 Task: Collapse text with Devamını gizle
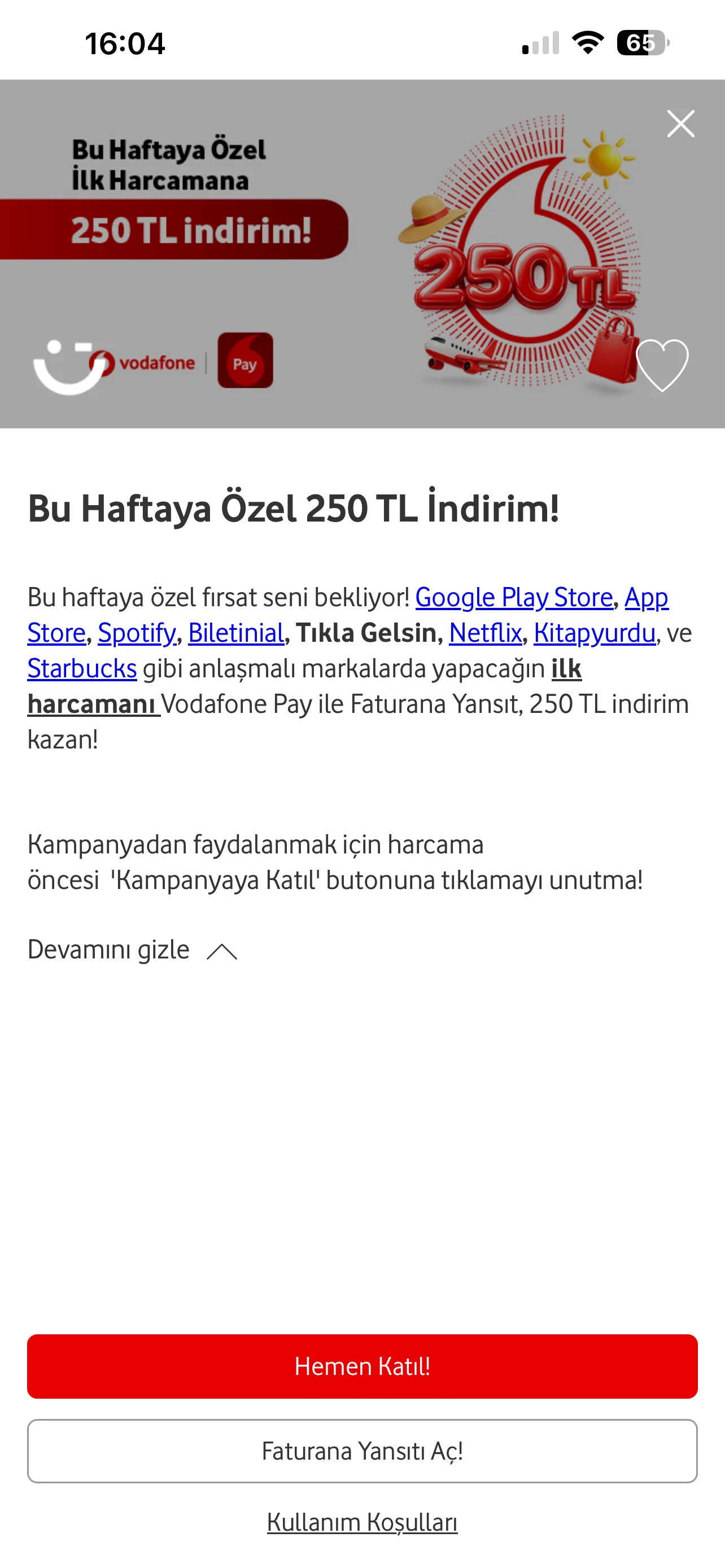pyautogui.click(x=133, y=950)
